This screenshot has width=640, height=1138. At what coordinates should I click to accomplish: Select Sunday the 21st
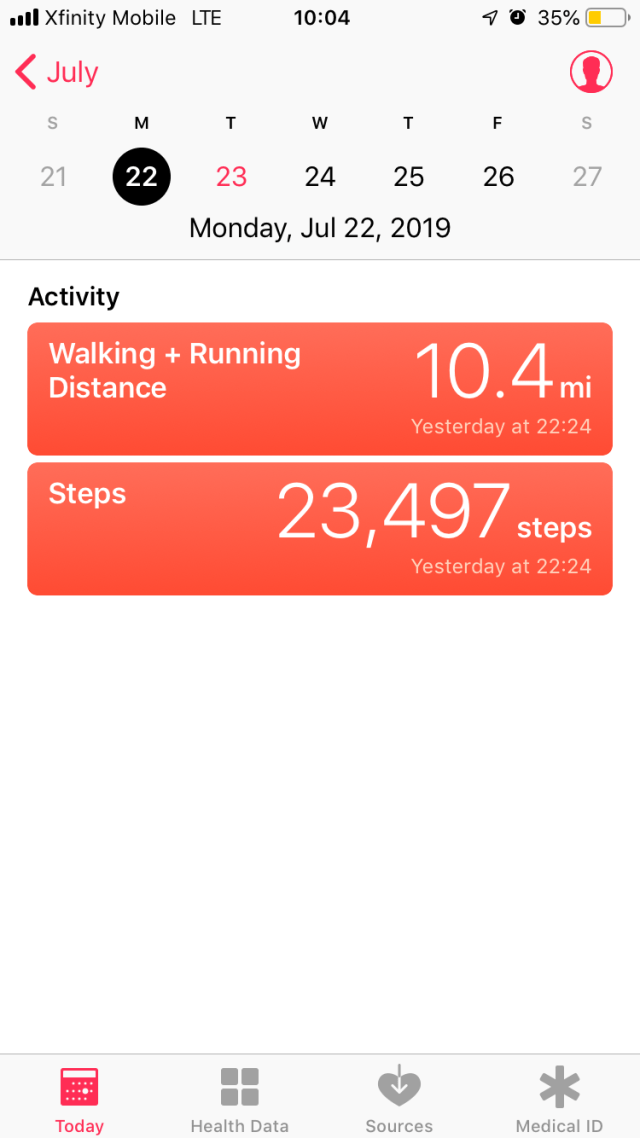point(53,177)
